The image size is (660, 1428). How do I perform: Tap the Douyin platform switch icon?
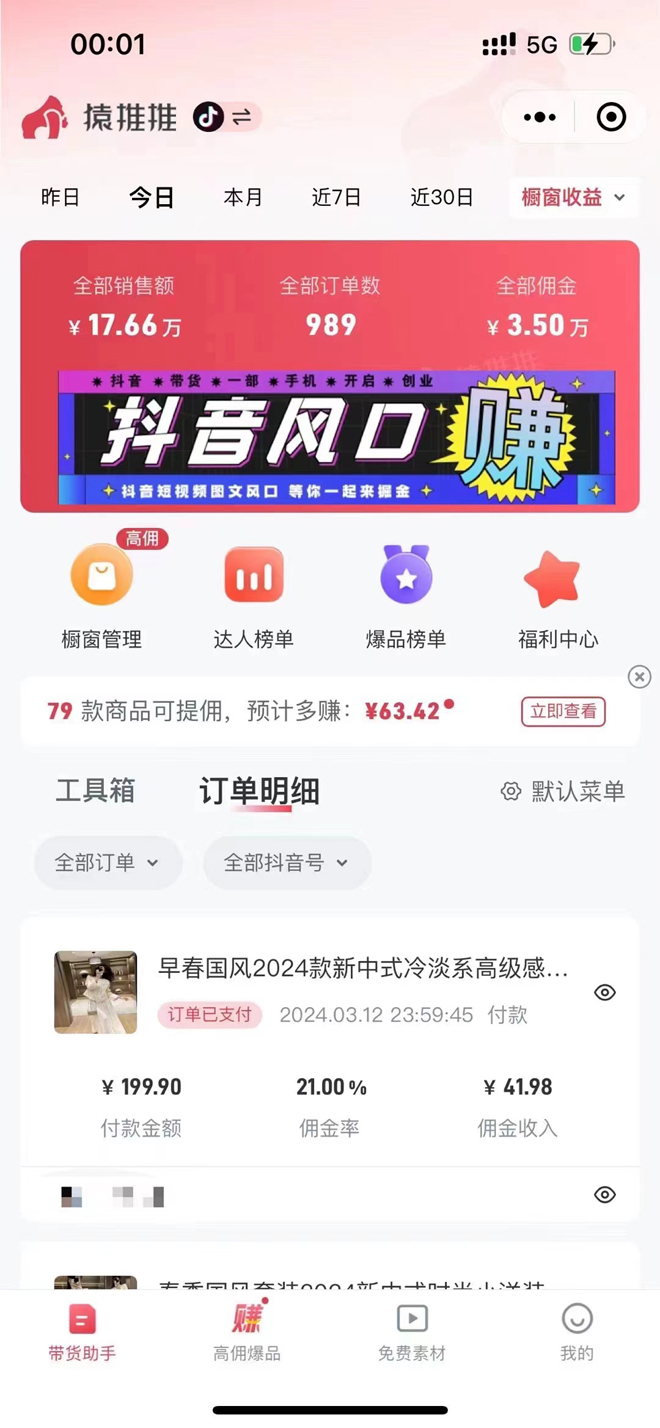[x=226, y=117]
